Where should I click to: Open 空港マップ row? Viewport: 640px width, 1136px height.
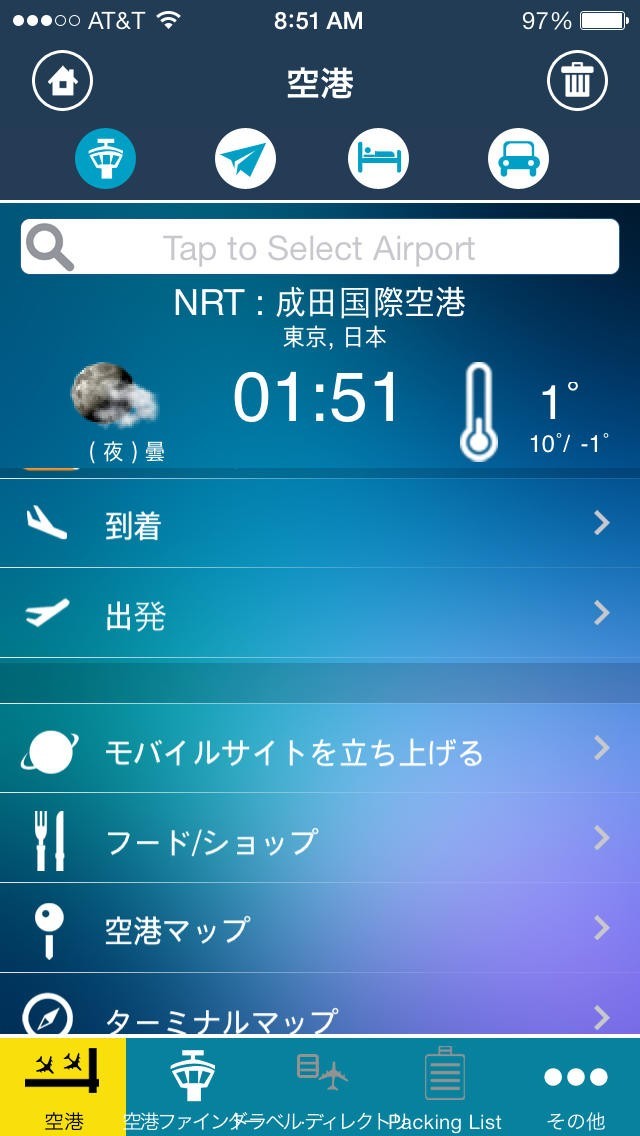[x=320, y=929]
